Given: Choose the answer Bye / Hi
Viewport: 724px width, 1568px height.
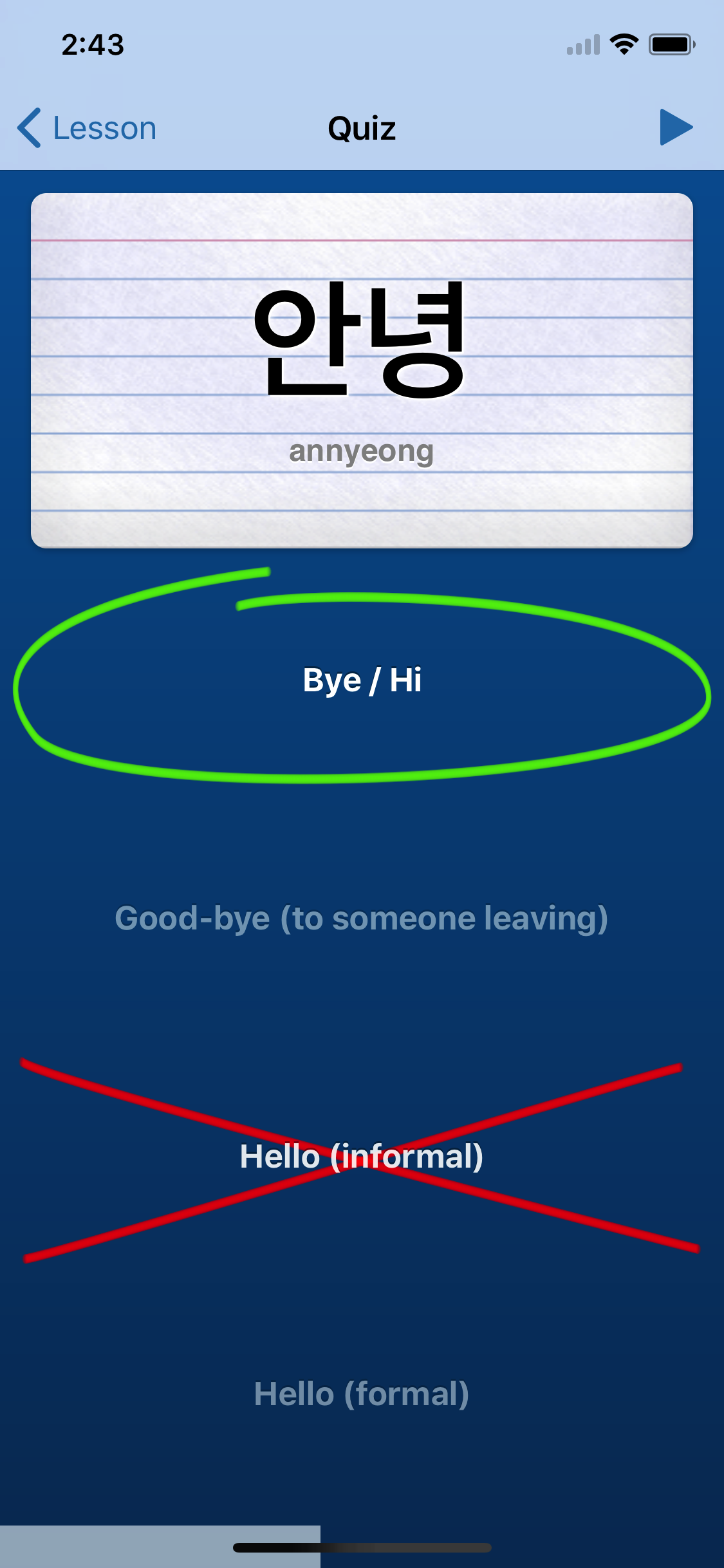Looking at the screenshot, I should pos(362,680).
